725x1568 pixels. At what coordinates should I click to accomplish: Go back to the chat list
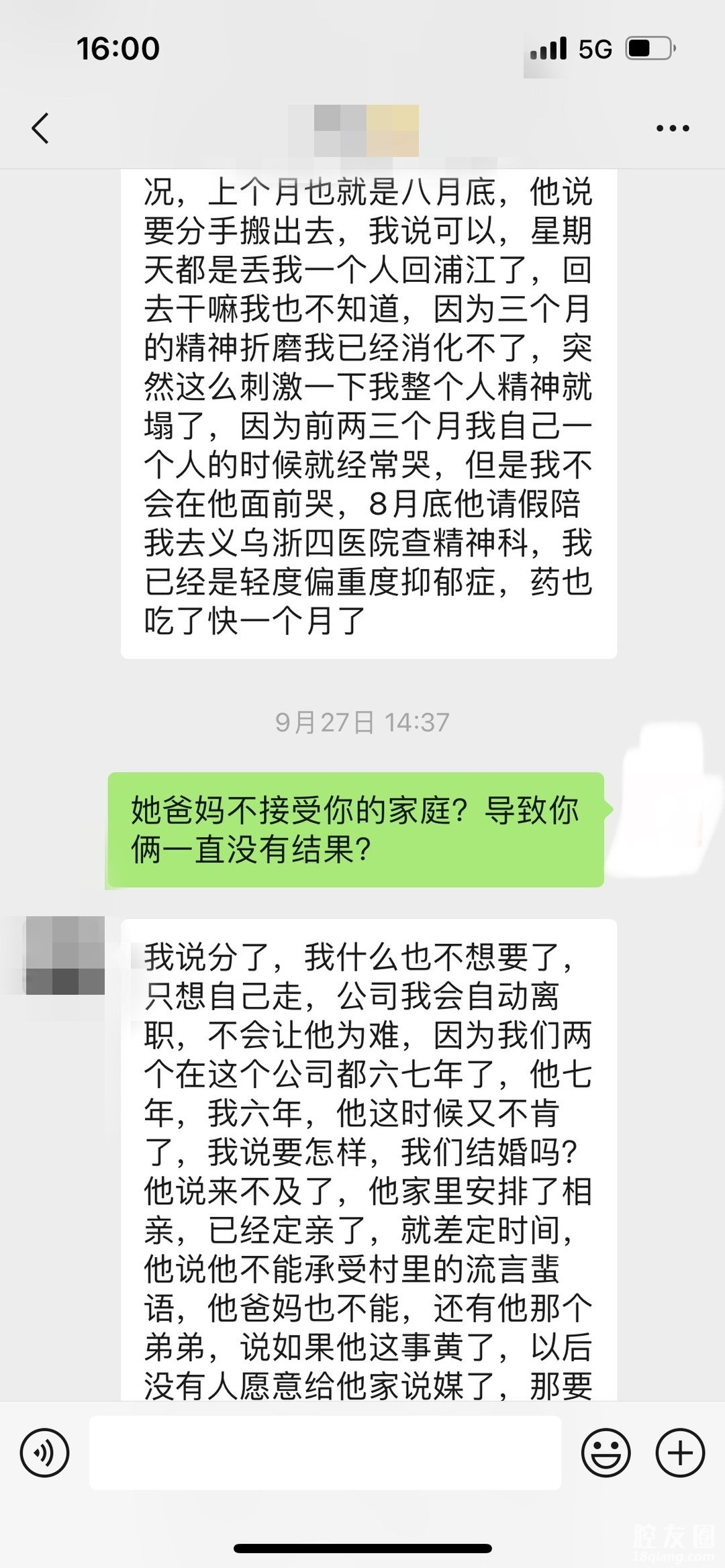click(x=40, y=128)
